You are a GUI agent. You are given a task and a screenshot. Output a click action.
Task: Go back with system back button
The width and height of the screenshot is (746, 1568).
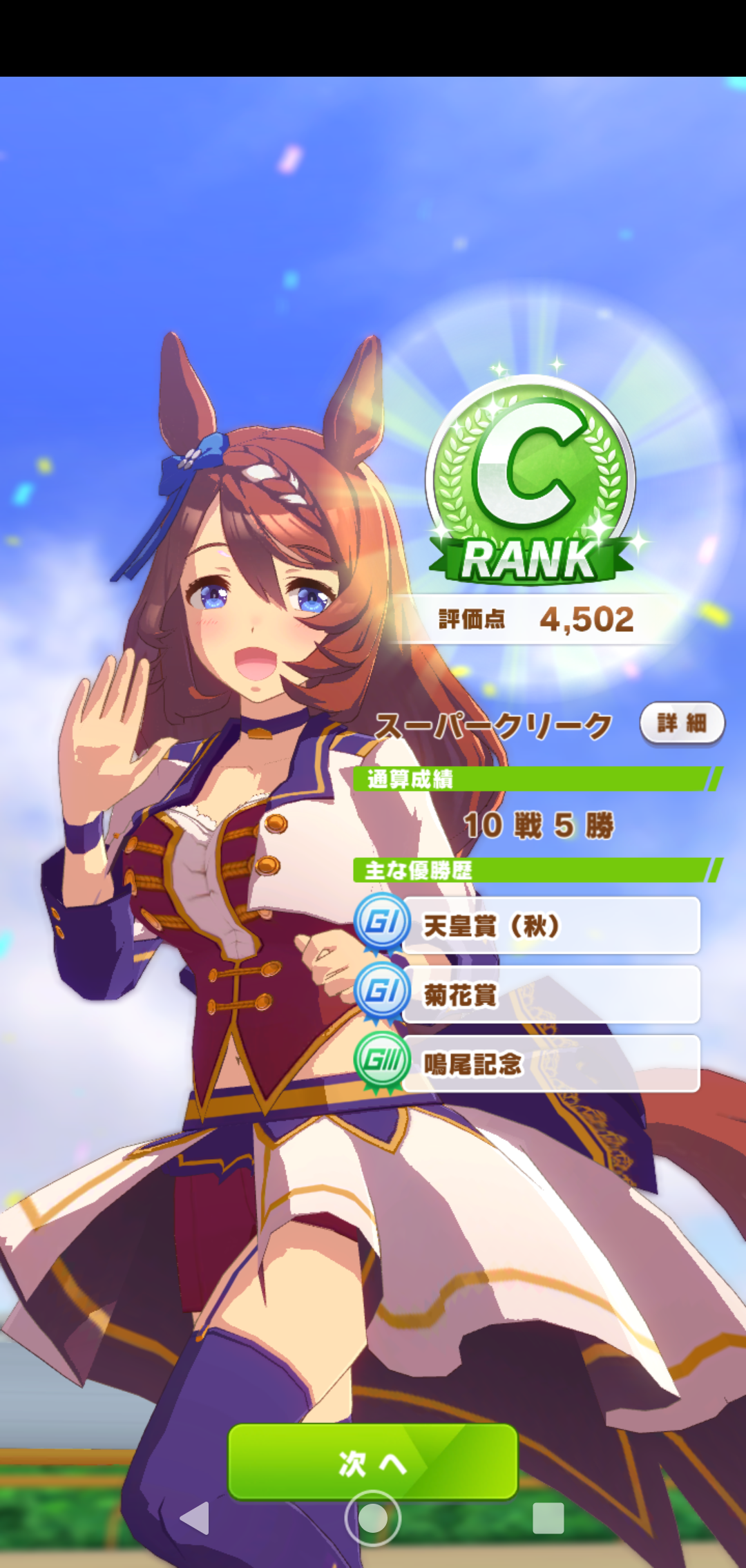195,1518
